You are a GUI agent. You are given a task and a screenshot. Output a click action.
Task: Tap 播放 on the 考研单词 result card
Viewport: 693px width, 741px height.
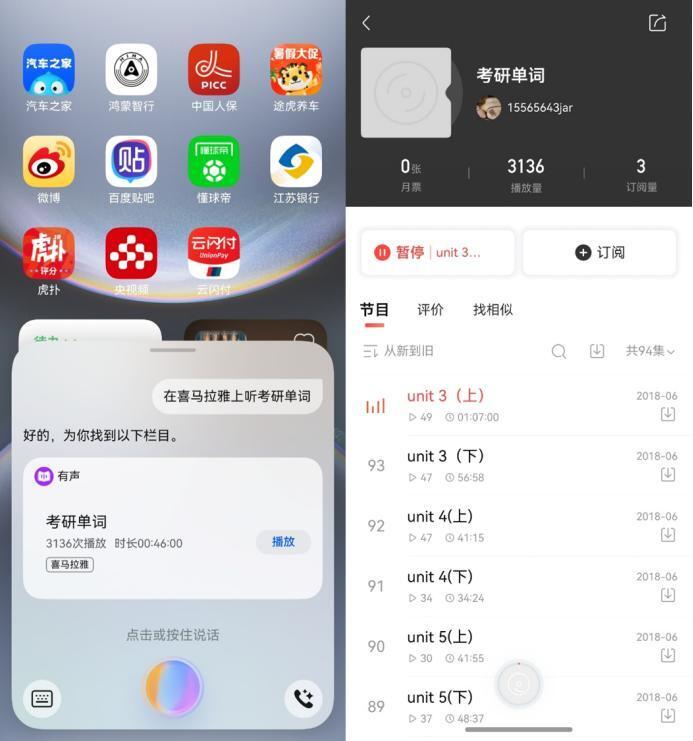tap(283, 542)
